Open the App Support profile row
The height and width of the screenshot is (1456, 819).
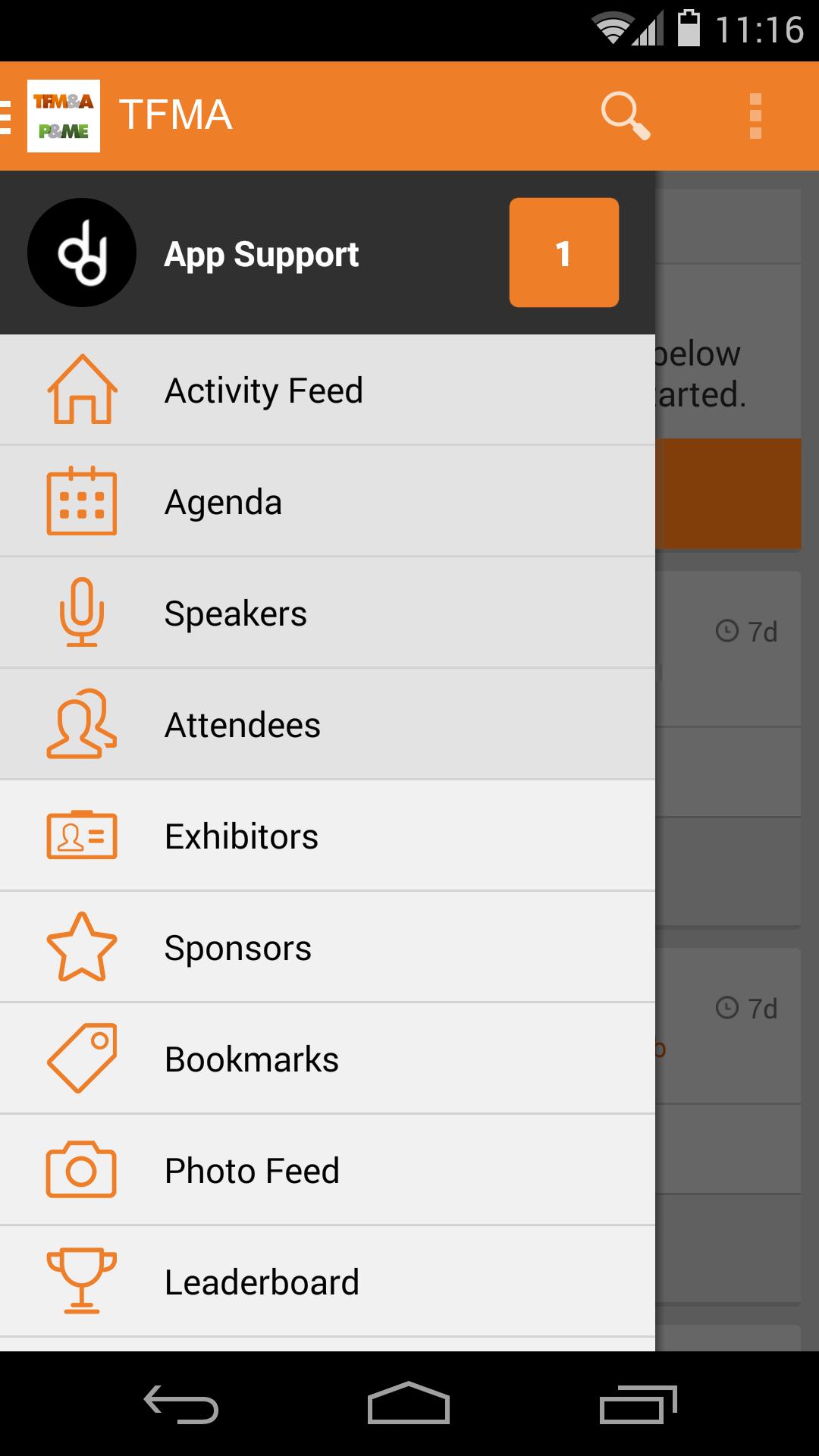[261, 253]
